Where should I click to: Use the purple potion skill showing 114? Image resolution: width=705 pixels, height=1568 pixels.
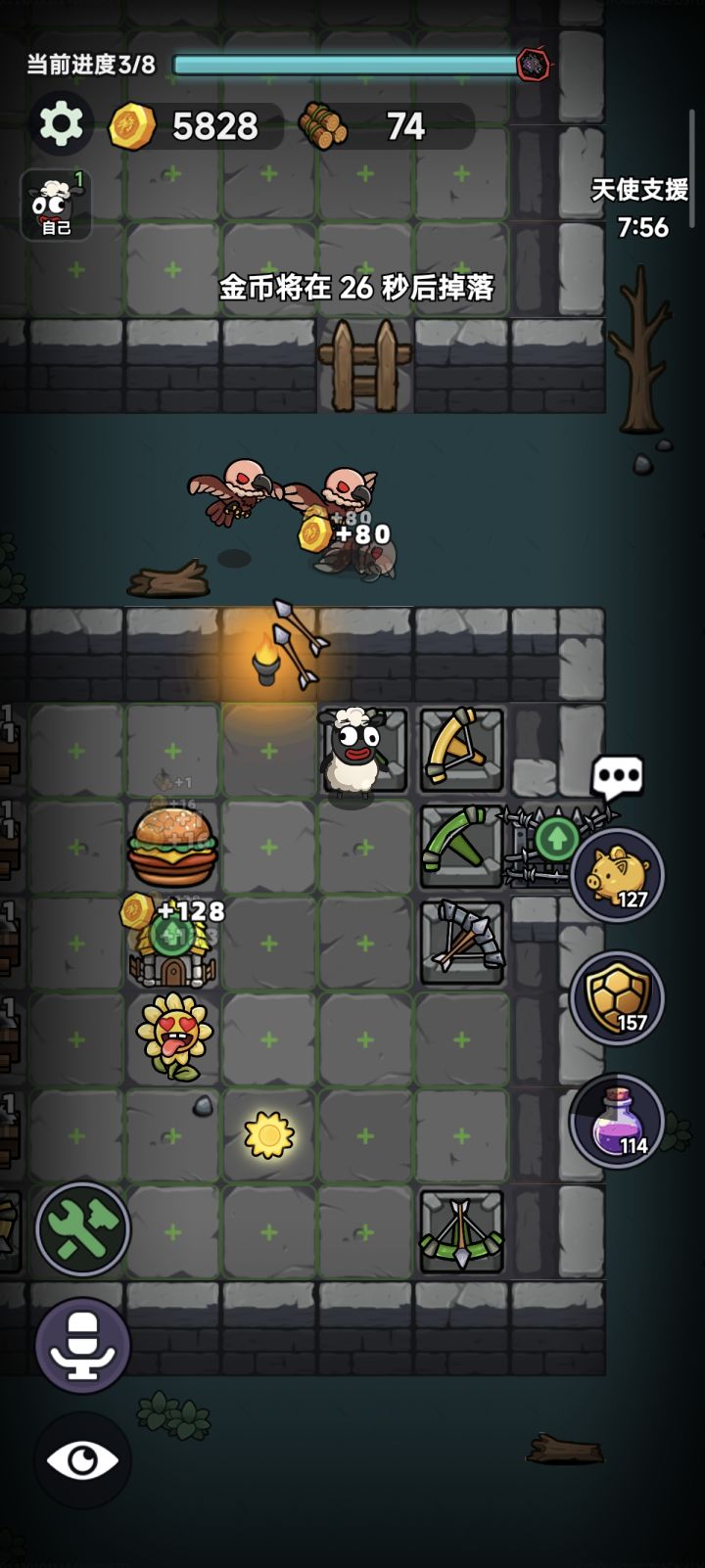click(x=617, y=1121)
